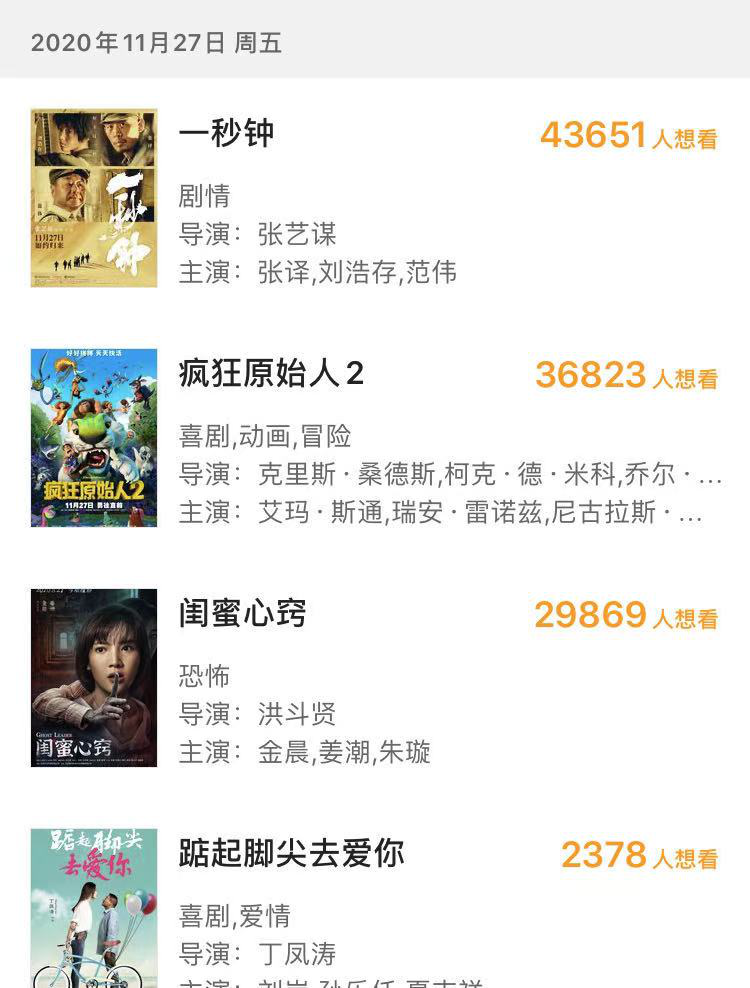Select the horror film 闺蜜心窍

click(x=242, y=615)
